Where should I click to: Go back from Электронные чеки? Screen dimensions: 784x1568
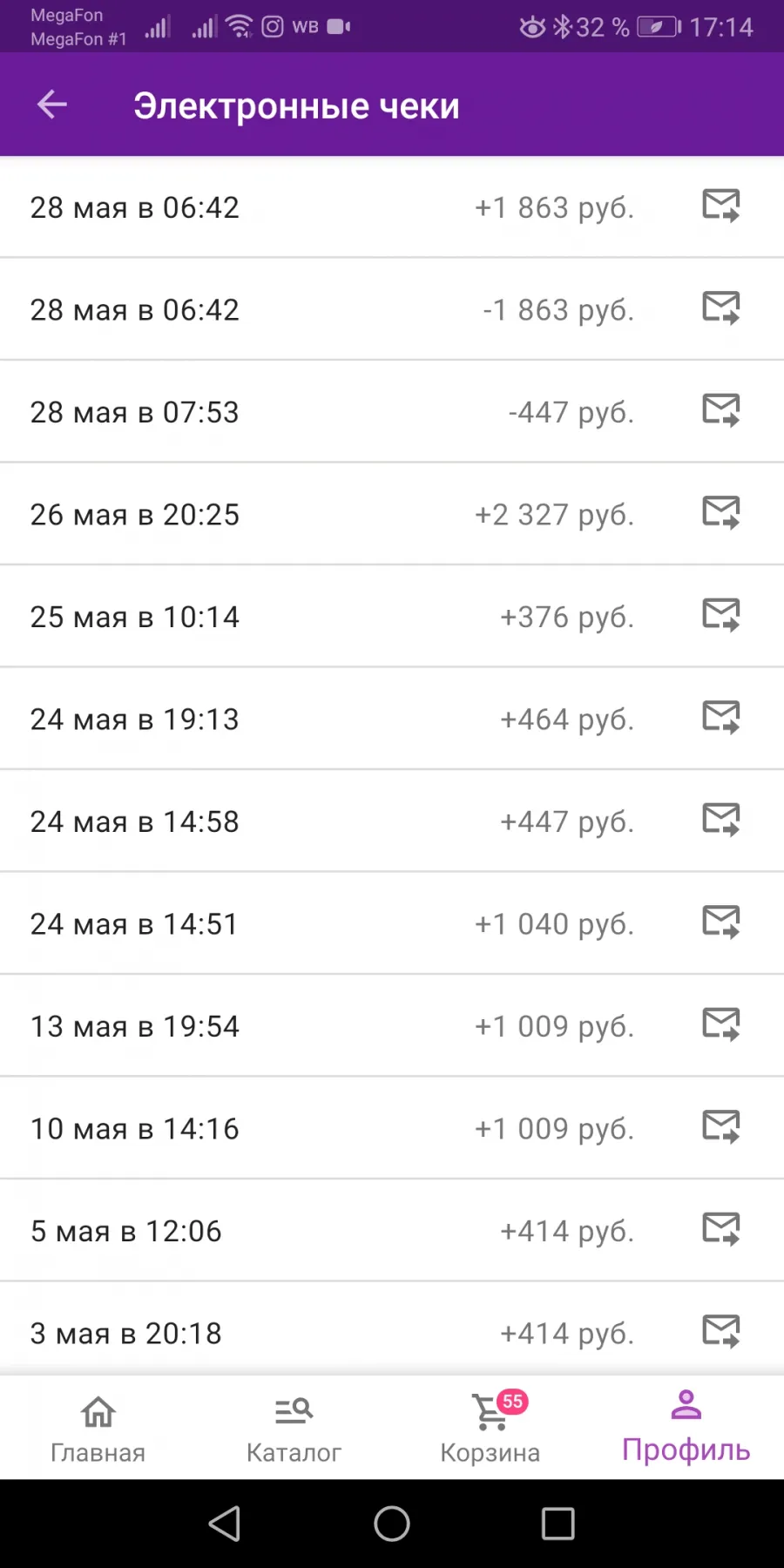coord(52,105)
